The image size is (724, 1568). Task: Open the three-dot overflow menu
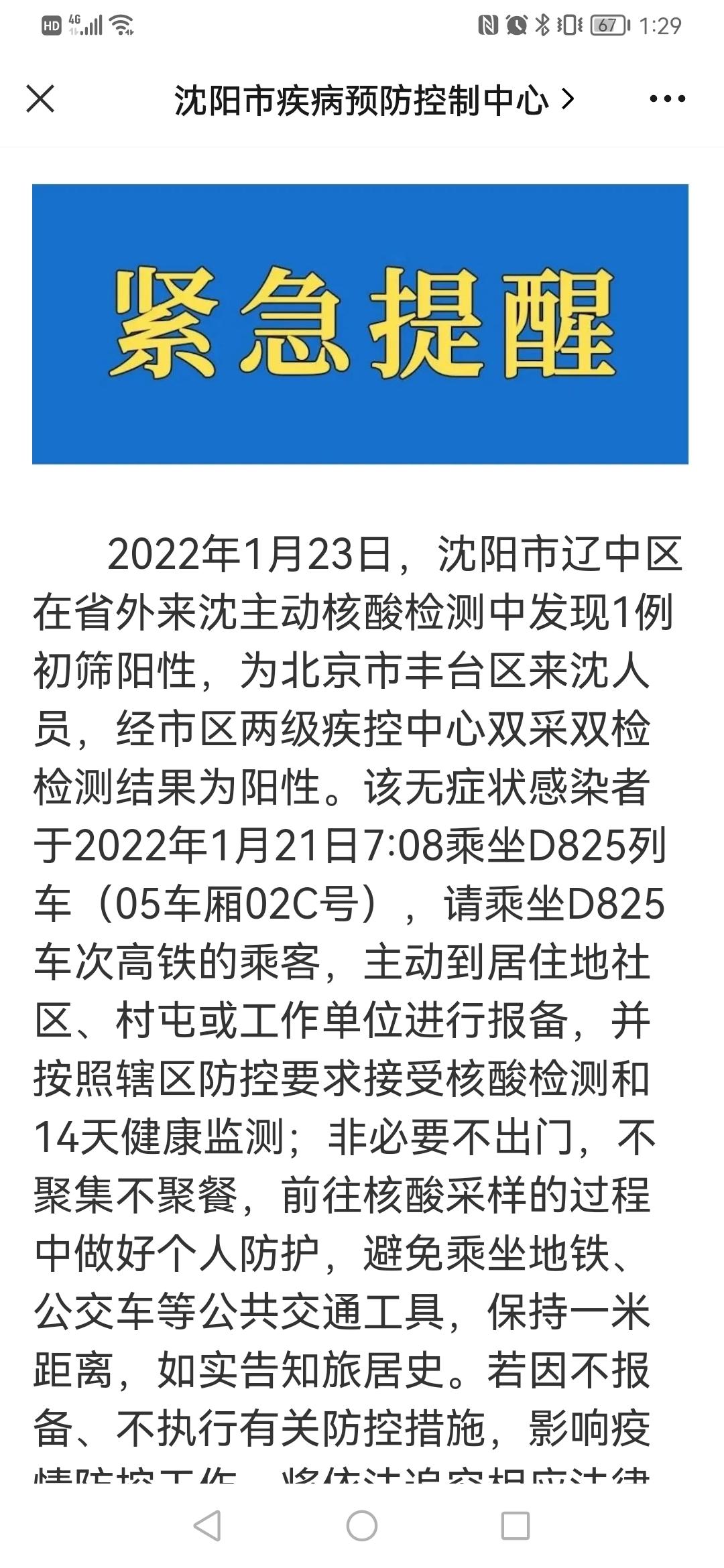coord(668,99)
